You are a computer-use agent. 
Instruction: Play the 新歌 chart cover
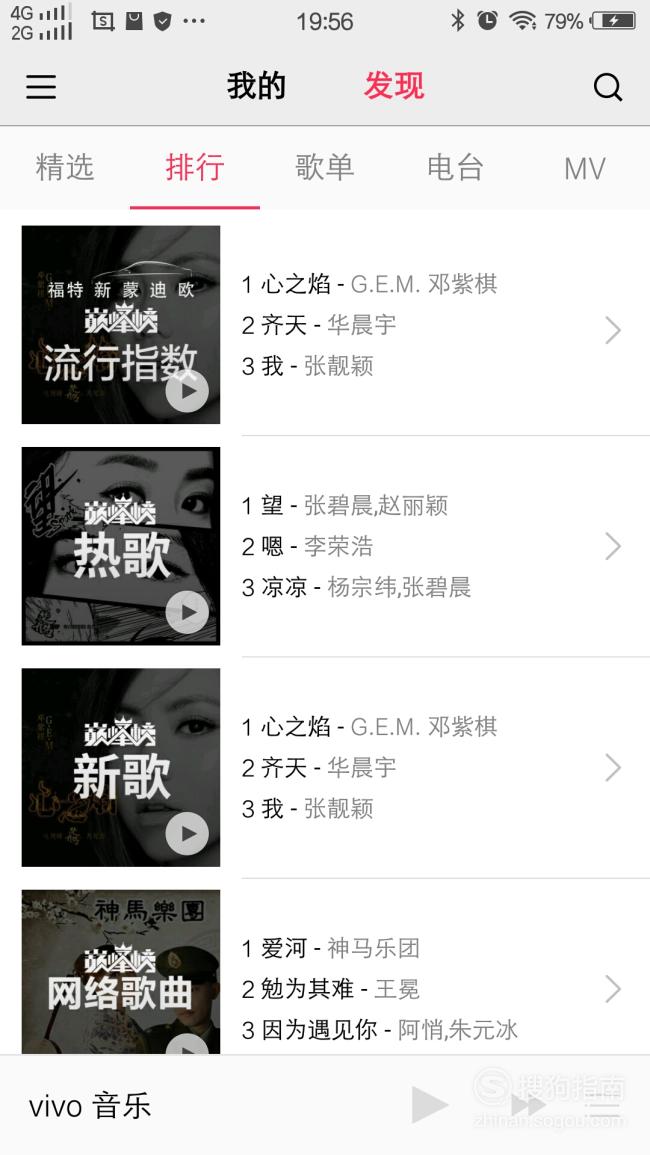tap(187, 833)
